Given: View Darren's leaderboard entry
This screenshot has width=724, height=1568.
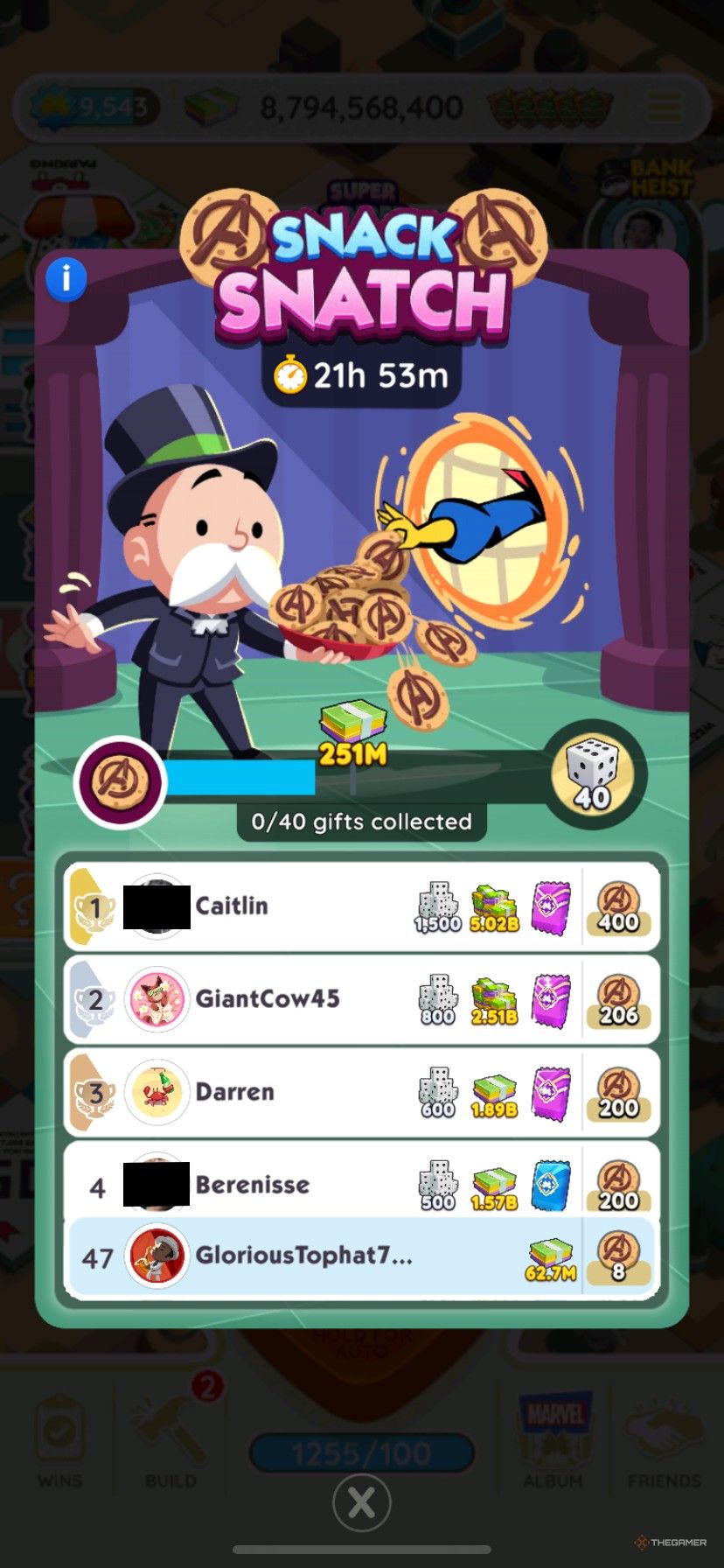Looking at the screenshot, I should [x=361, y=1092].
